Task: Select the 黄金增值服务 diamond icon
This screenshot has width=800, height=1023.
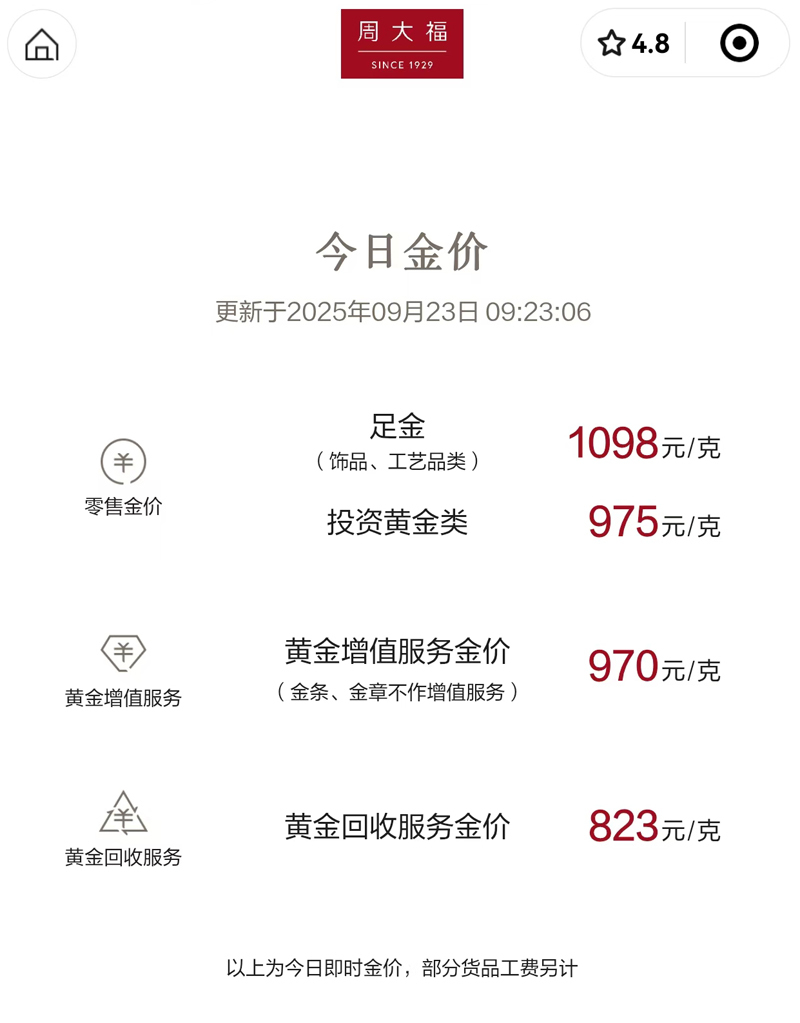Action: 122,653
